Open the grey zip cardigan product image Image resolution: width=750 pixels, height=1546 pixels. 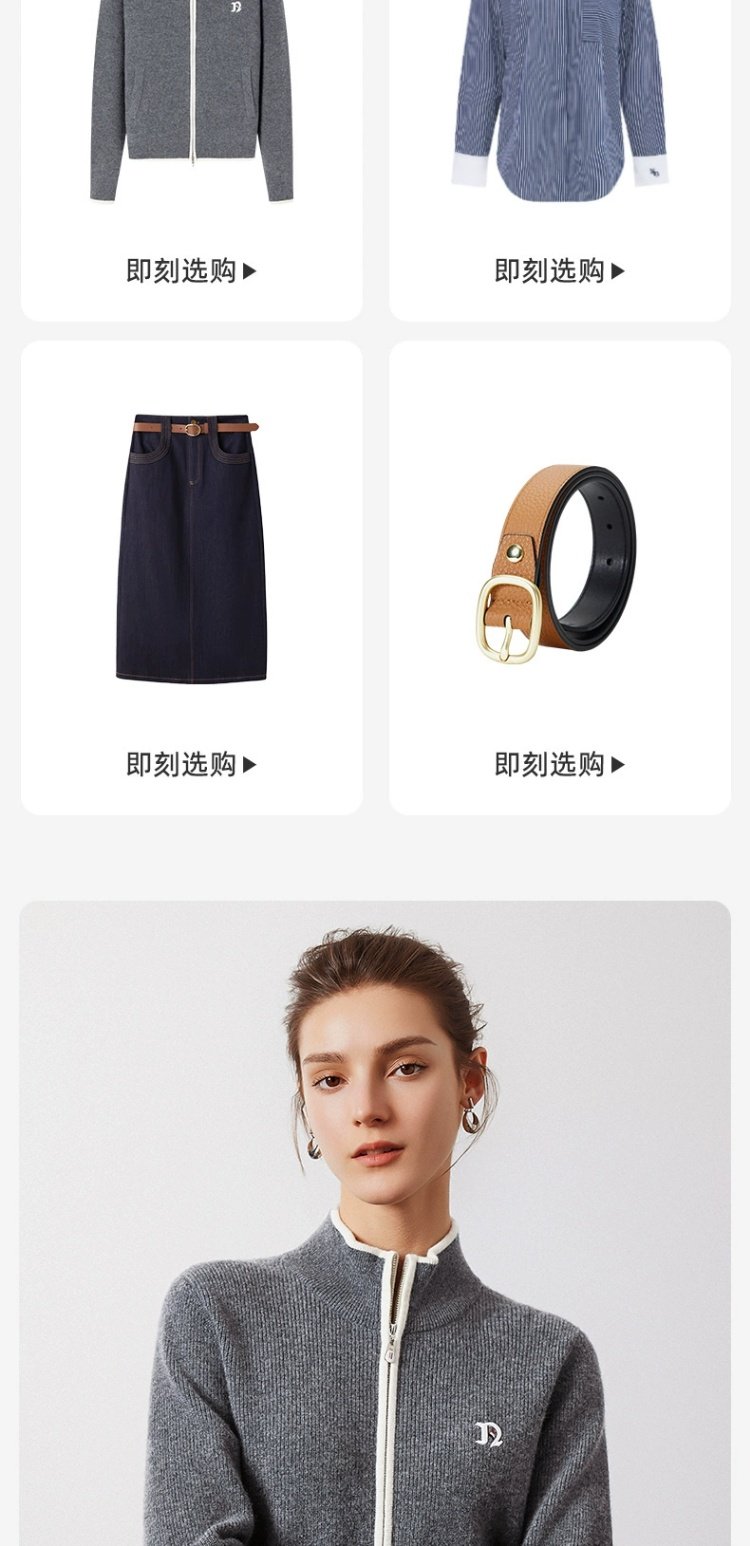tap(191, 100)
